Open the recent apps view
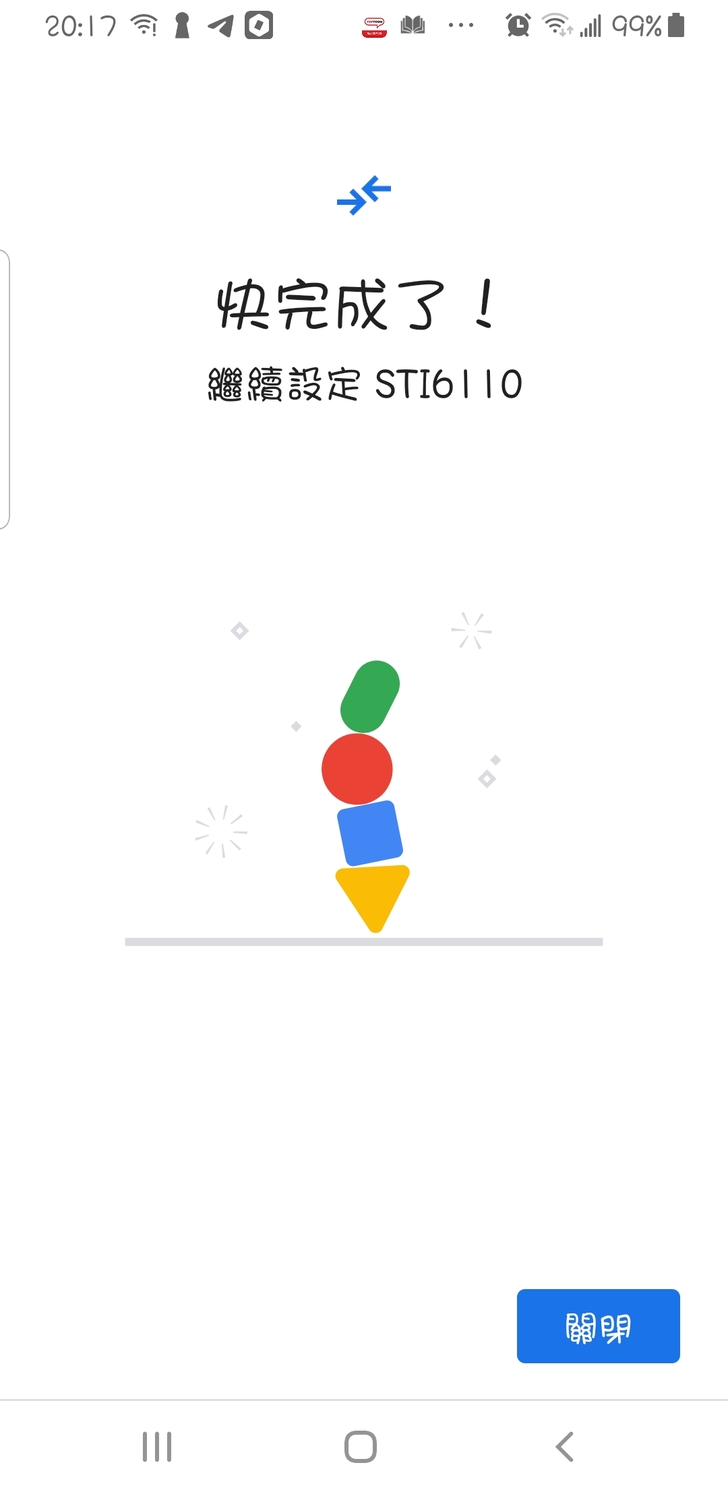 point(157,1446)
